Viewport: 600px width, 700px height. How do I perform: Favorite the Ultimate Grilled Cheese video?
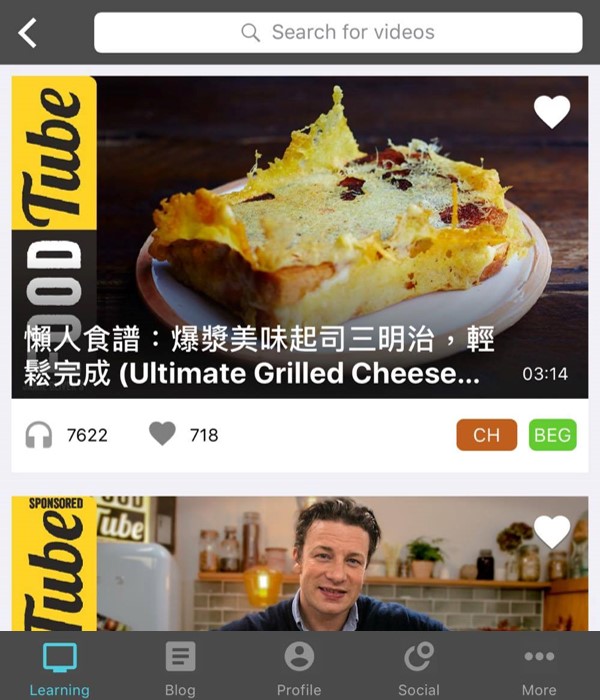click(x=551, y=111)
